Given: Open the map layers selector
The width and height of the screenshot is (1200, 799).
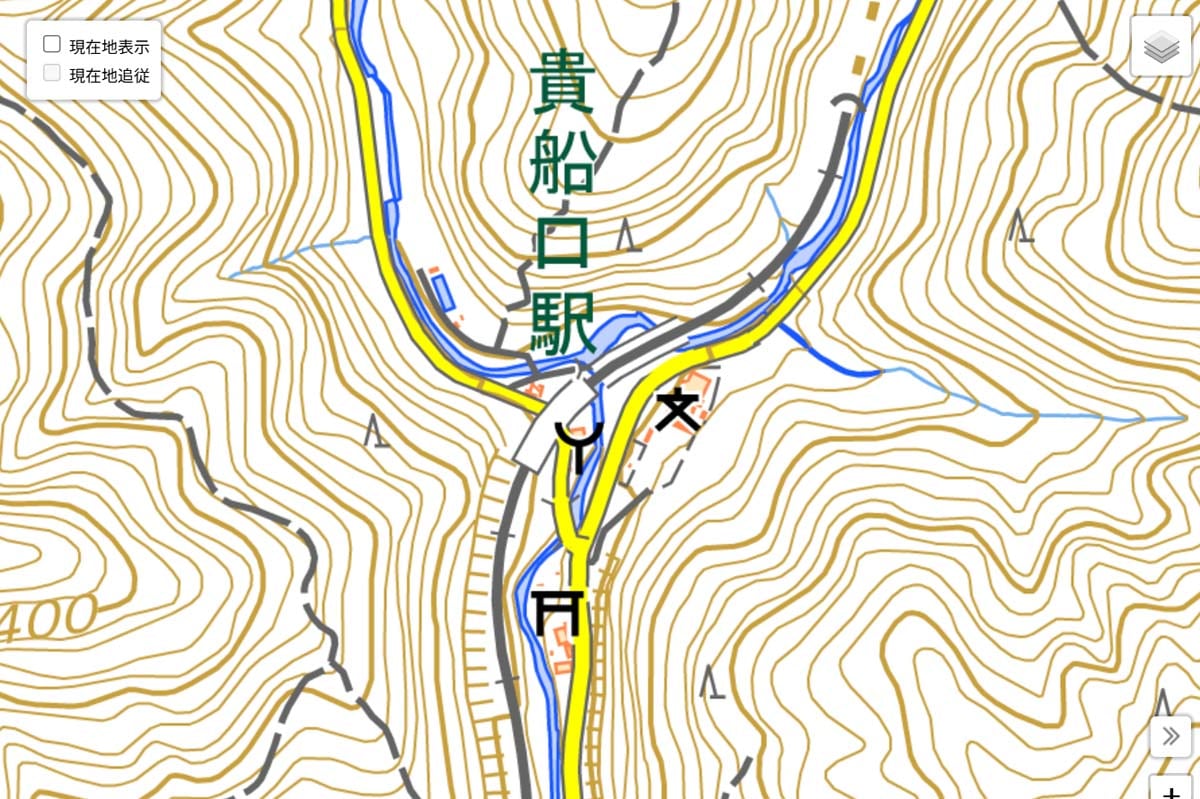Looking at the screenshot, I should [1160, 46].
